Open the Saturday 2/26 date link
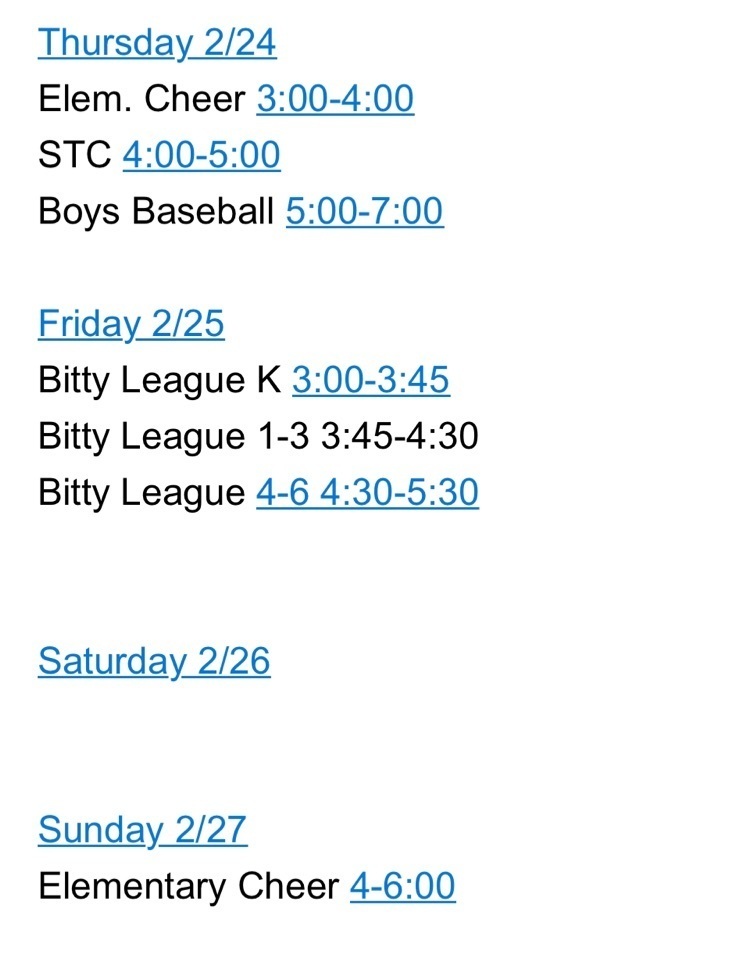The height and width of the screenshot is (962, 750). pyautogui.click(x=154, y=661)
